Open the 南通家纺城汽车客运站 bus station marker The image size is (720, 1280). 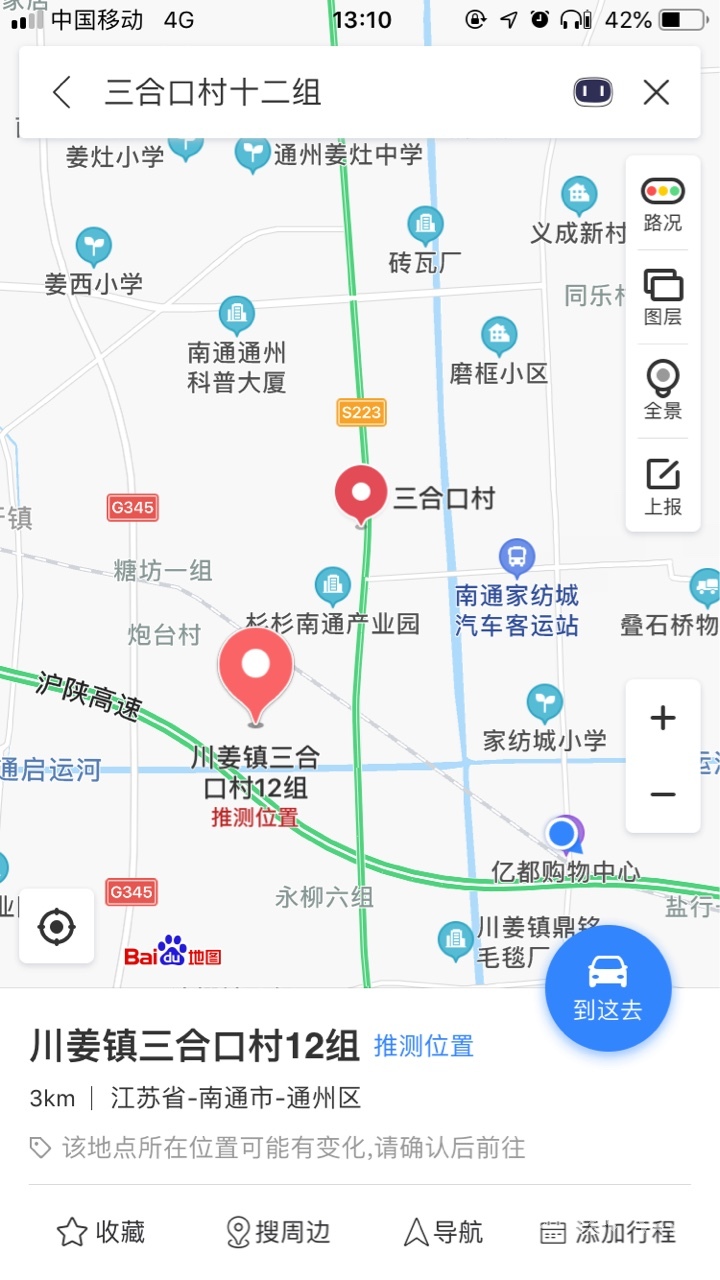click(516, 556)
